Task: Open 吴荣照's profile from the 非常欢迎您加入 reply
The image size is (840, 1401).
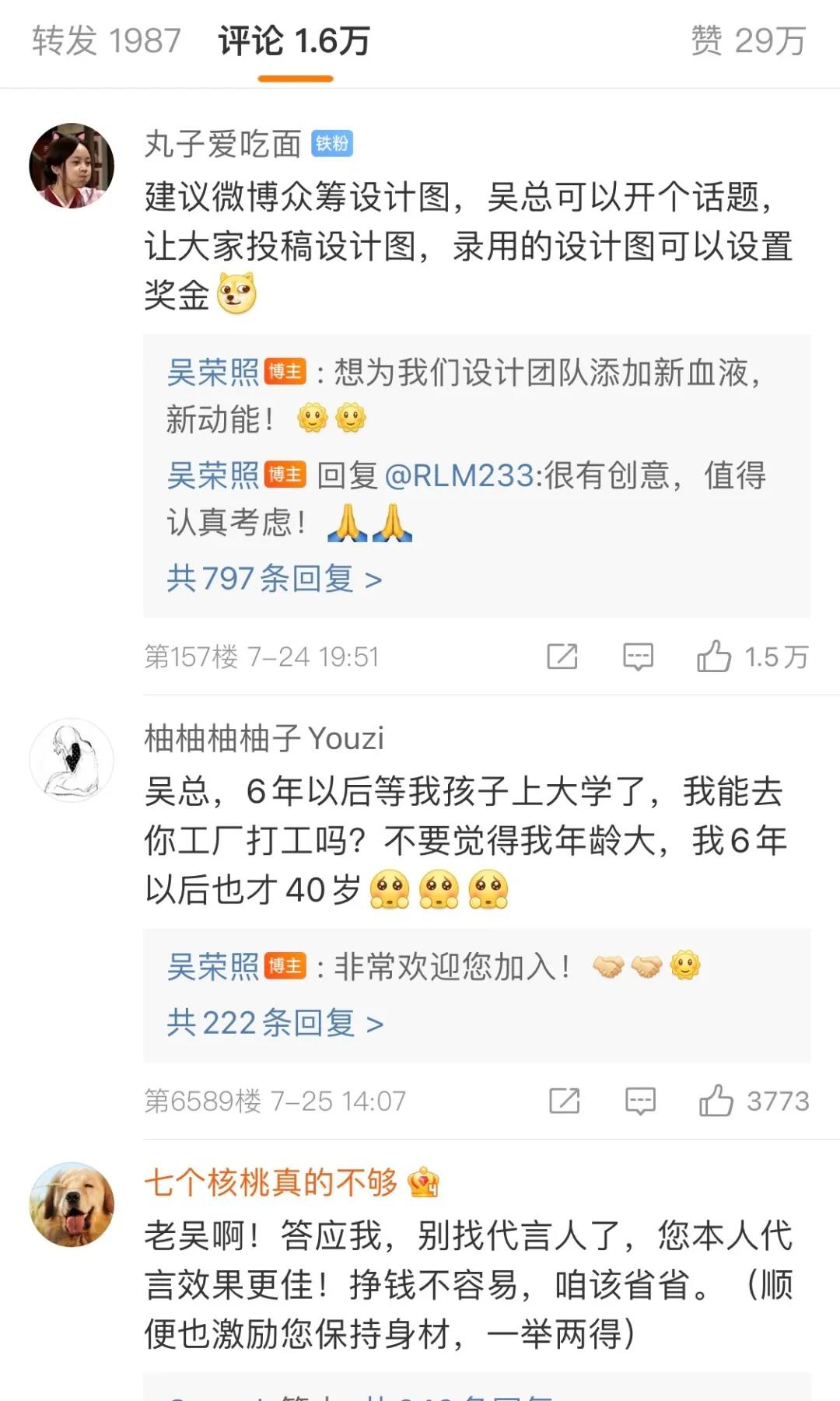Action: [213, 967]
